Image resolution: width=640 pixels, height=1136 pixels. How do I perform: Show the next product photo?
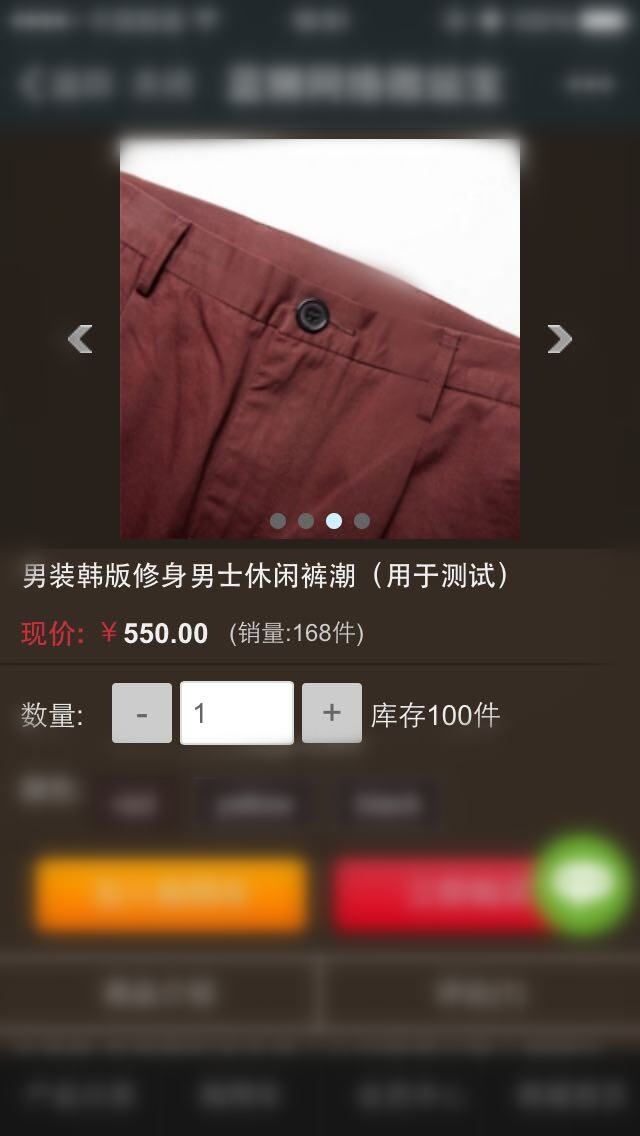(560, 339)
